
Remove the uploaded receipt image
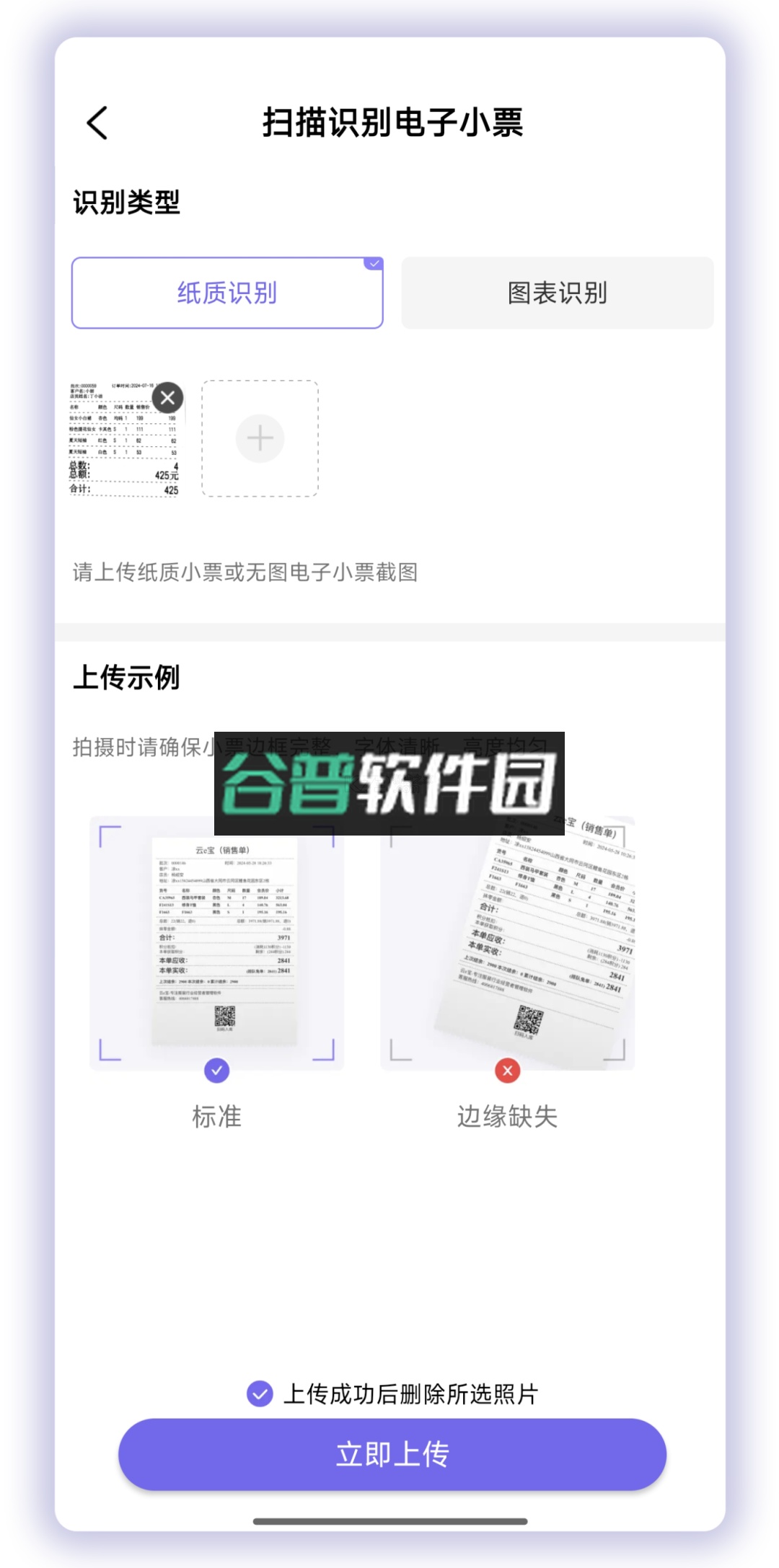click(167, 397)
